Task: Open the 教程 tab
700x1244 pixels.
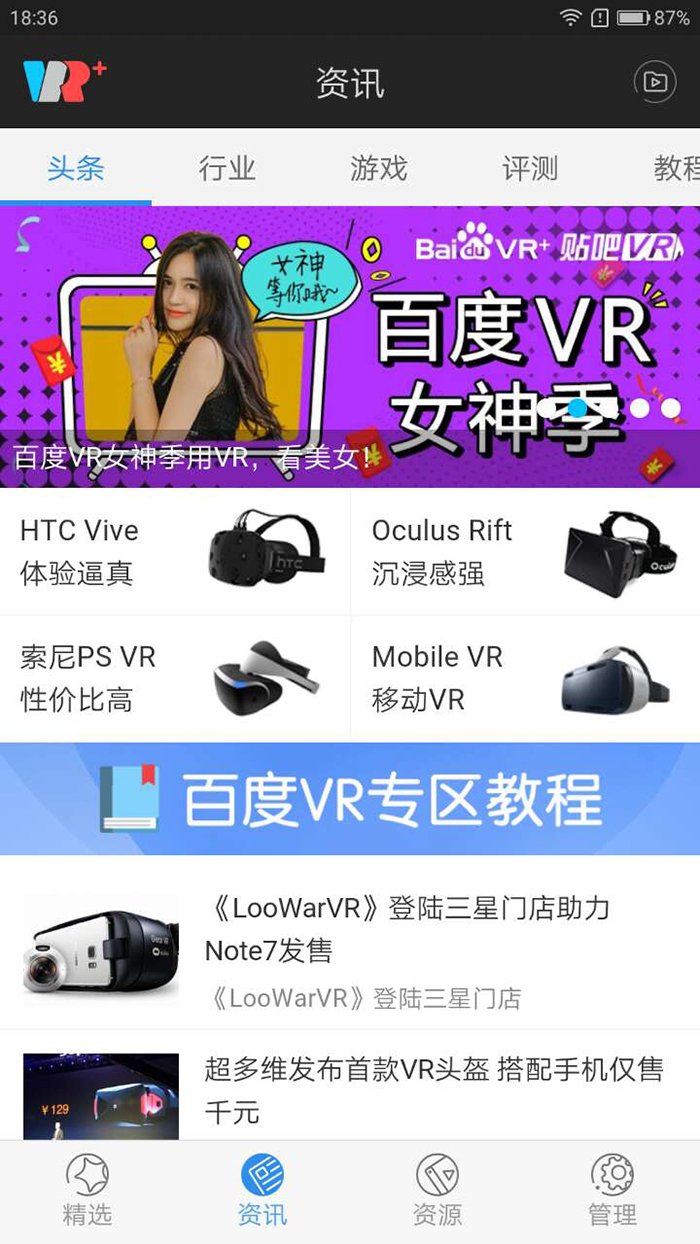Action: coord(677,168)
